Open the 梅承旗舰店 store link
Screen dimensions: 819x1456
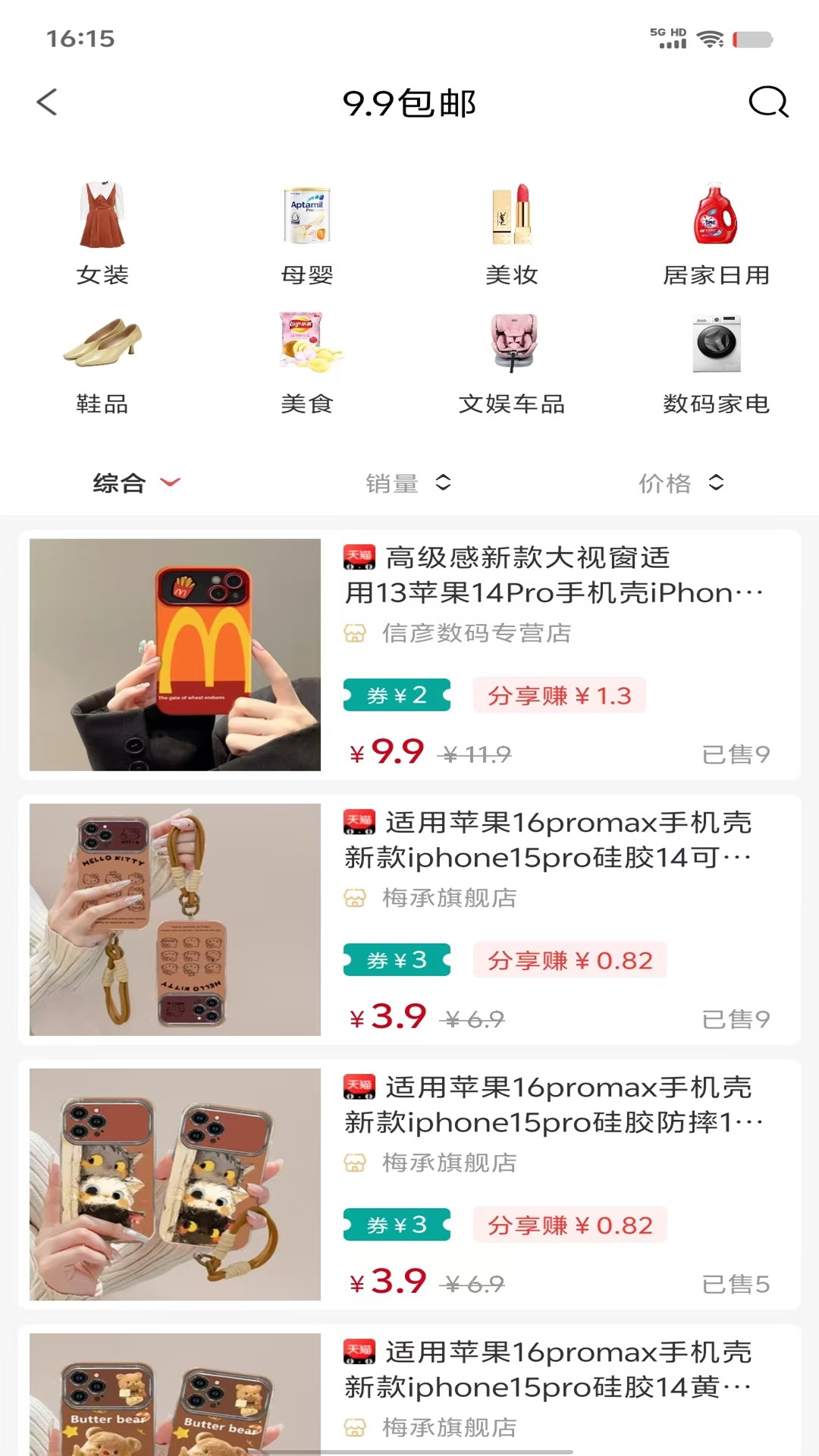tap(450, 898)
